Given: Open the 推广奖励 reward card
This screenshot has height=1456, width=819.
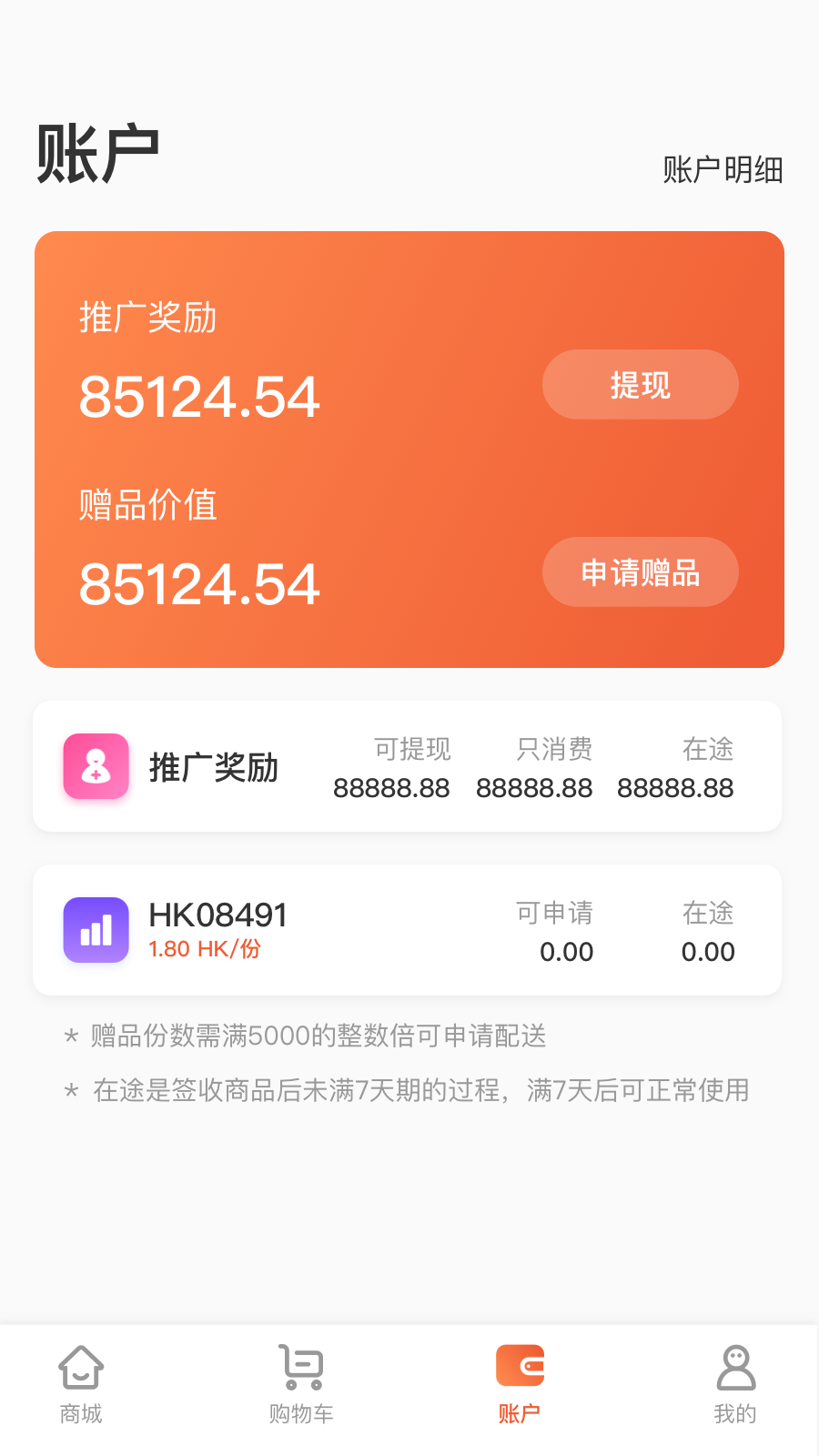Looking at the screenshot, I should coord(407,766).
